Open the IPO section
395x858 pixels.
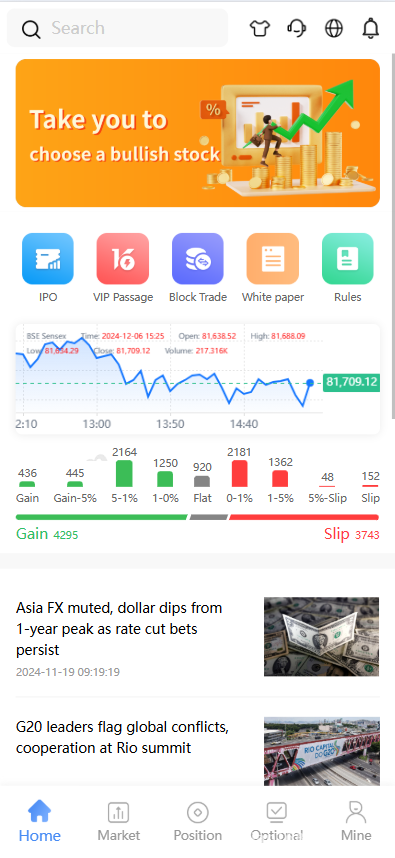click(x=48, y=268)
